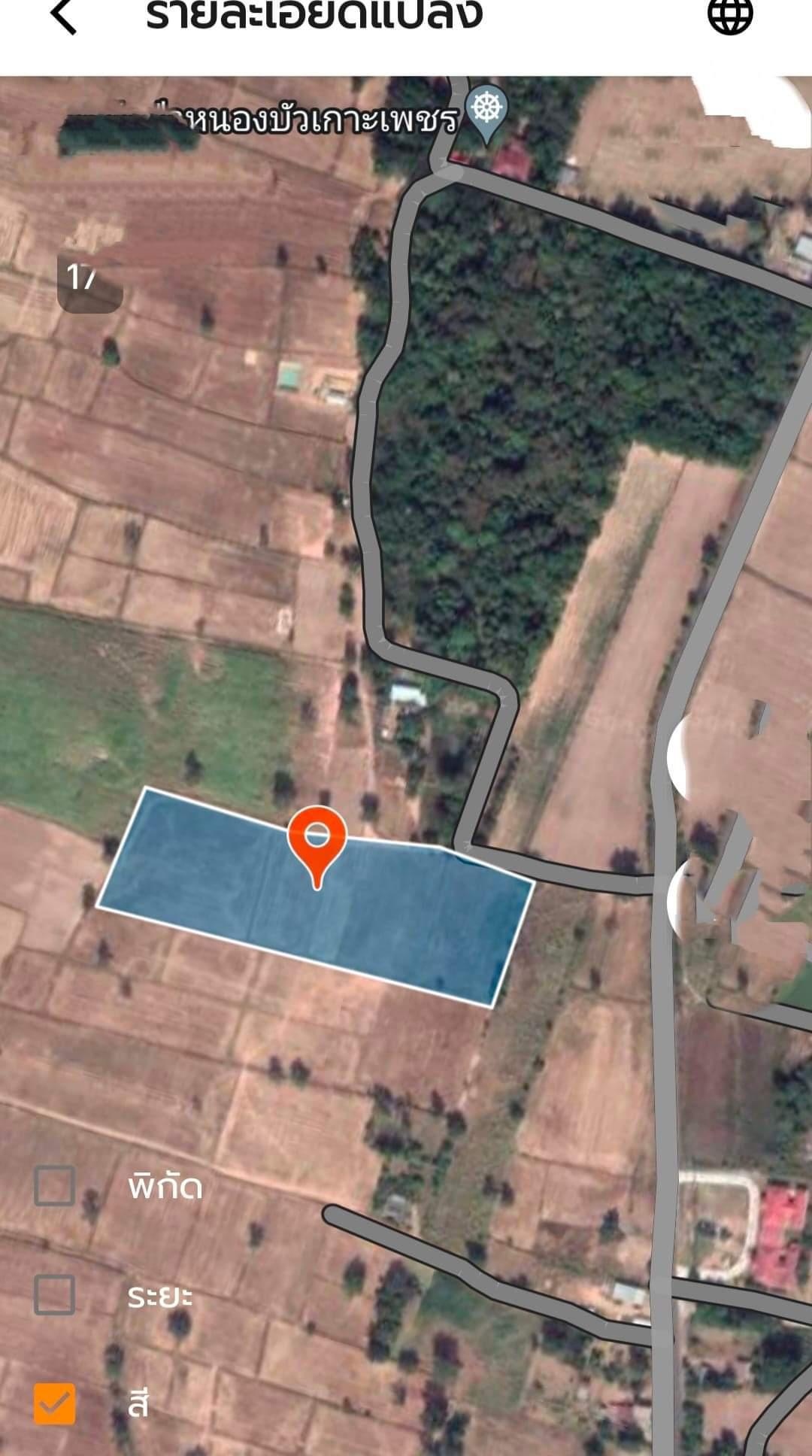Go back using the top-left arrow

(x=63, y=15)
